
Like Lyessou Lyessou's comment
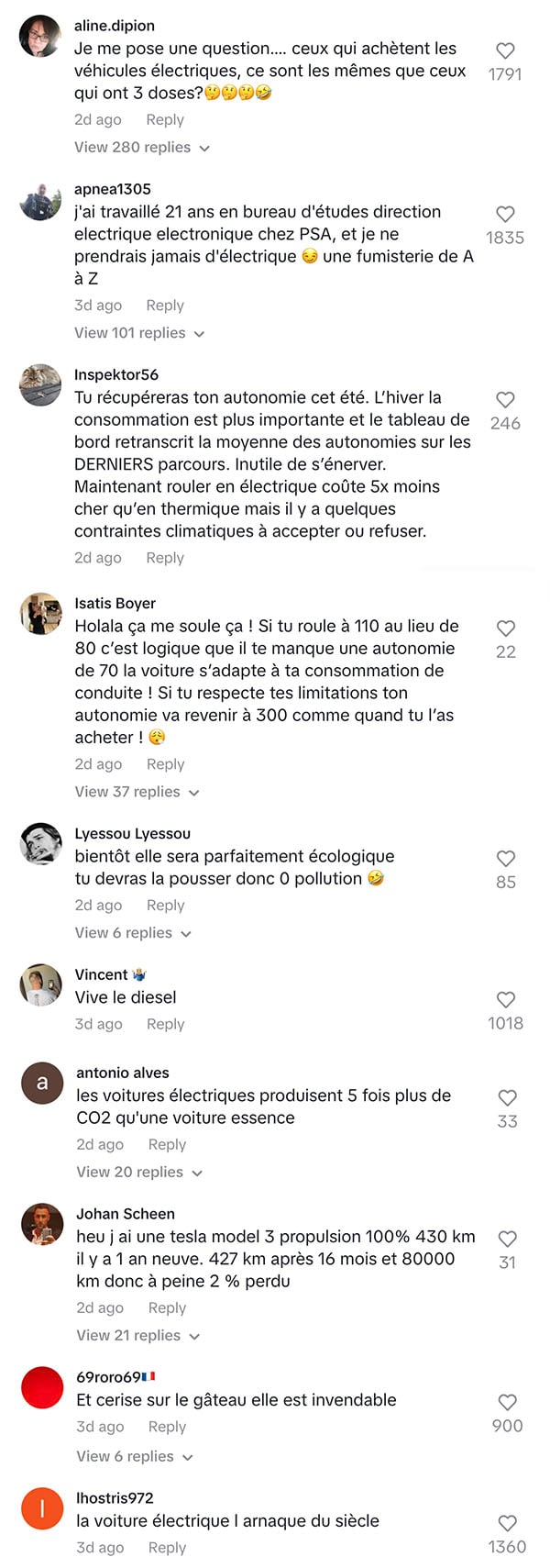point(505,859)
